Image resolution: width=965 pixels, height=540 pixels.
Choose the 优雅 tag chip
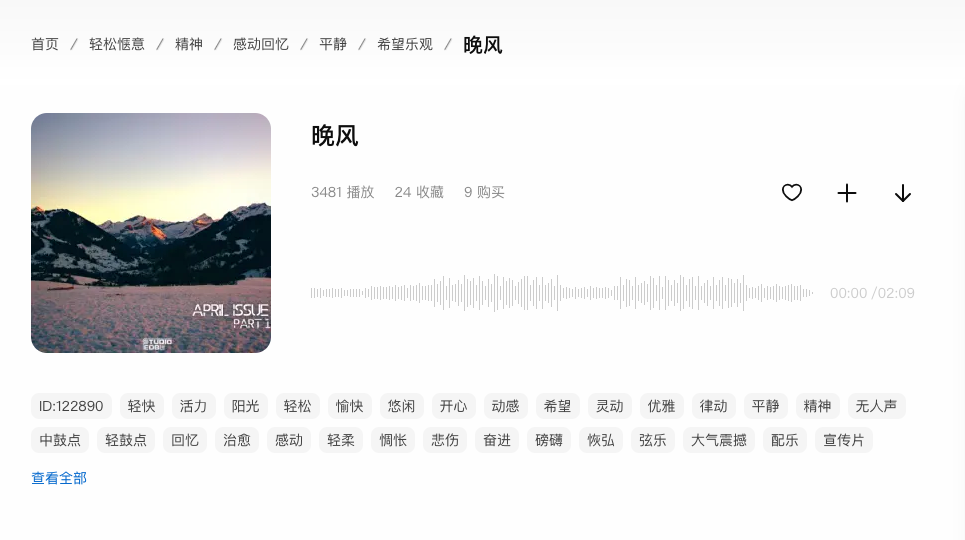tap(662, 406)
